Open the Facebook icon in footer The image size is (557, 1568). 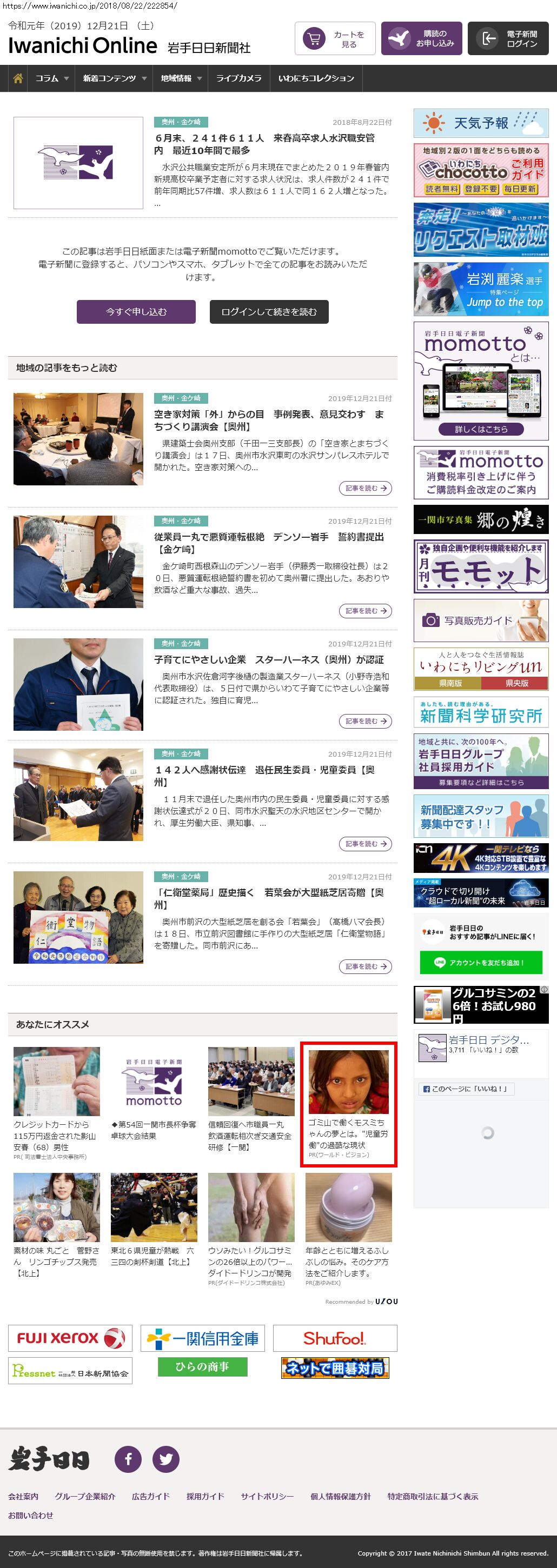[129, 1458]
